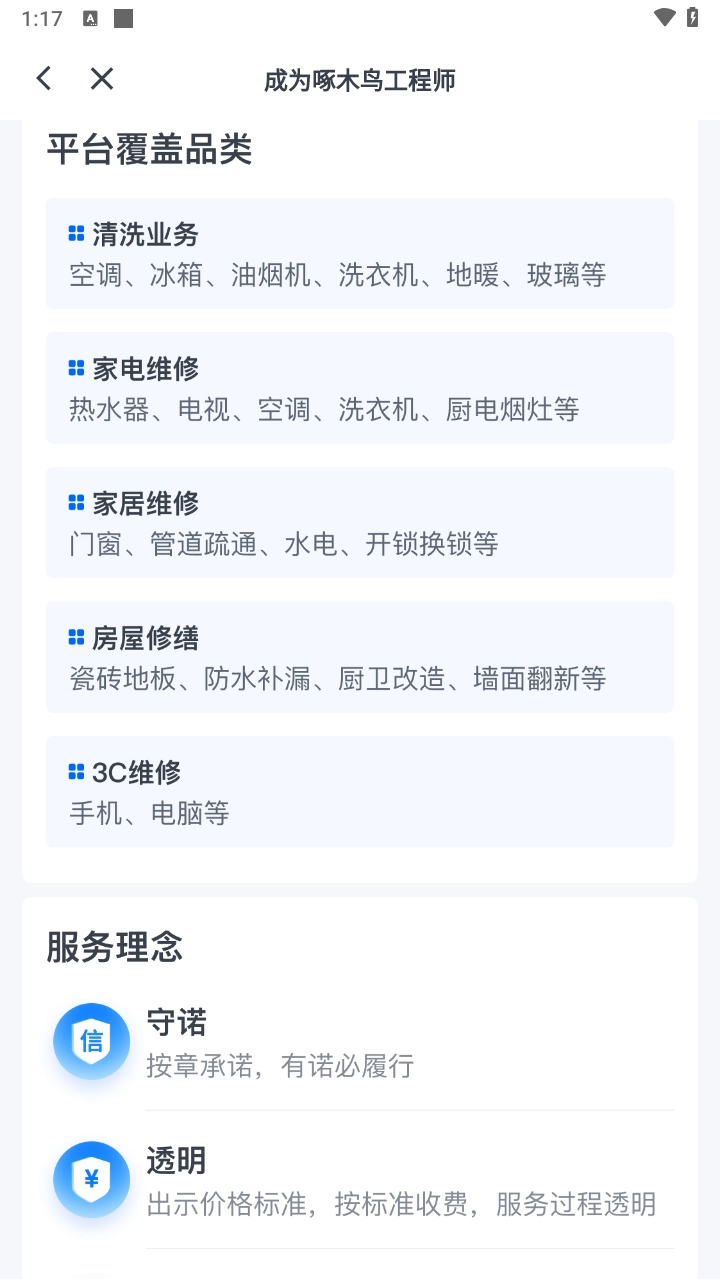The image size is (720, 1280).
Task: Open the 3C维修 category card
Action: pyautogui.click(x=360, y=791)
